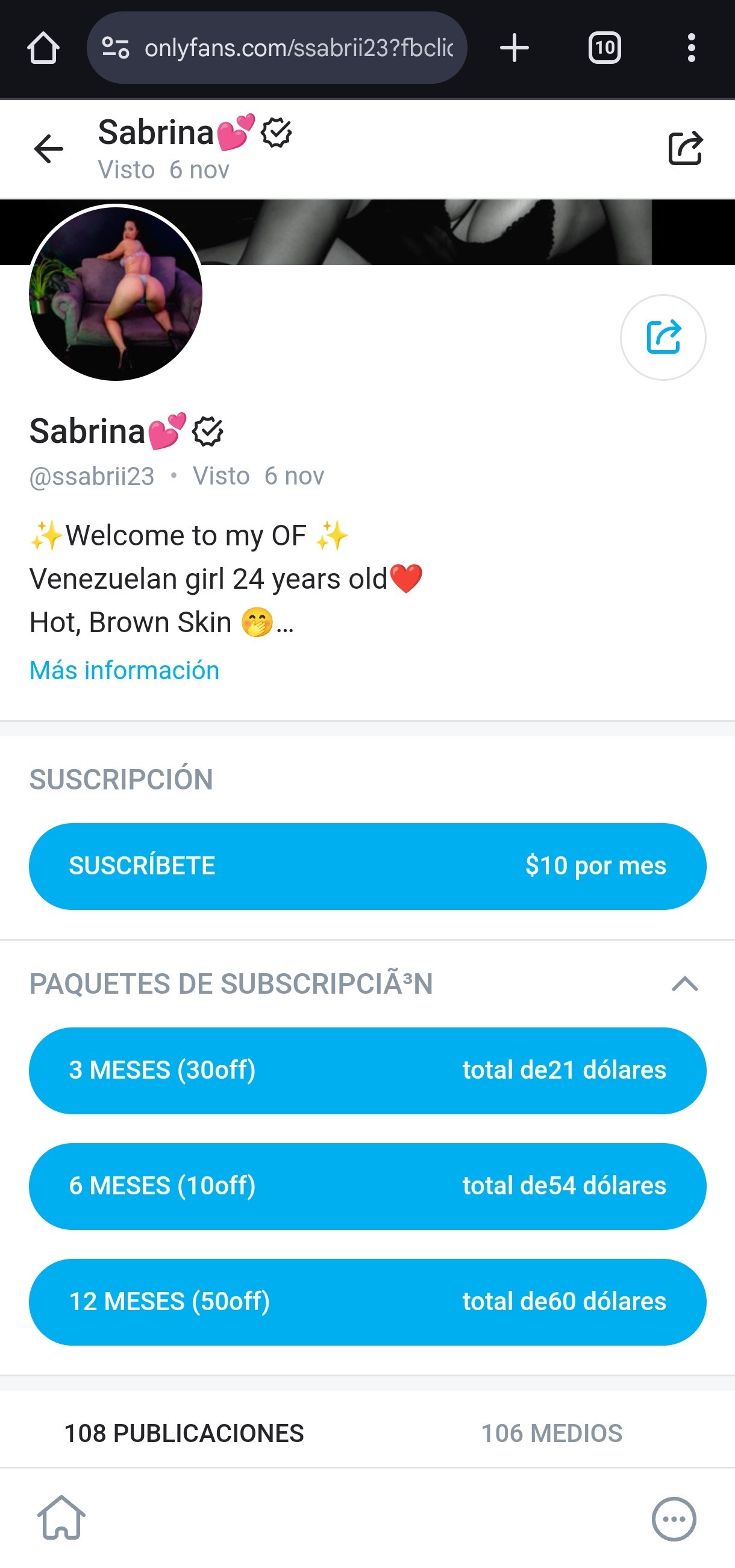Open a new browser tab with the plus icon
This screenshot has height=1568, width=735.
[513, 48]
